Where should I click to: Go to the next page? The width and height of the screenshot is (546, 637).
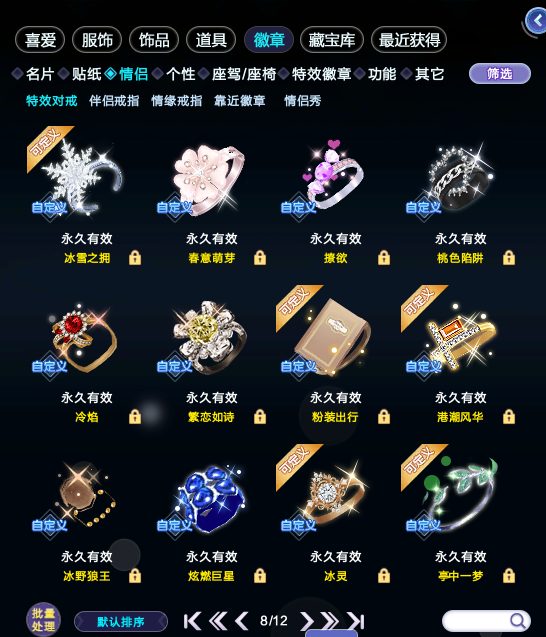[307, 621]
